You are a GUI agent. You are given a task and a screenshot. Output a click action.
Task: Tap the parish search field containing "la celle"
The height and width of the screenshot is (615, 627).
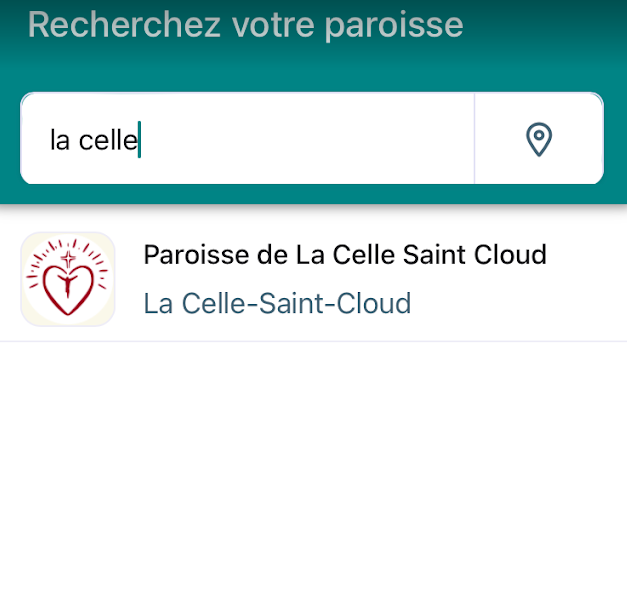click(247, 139)
